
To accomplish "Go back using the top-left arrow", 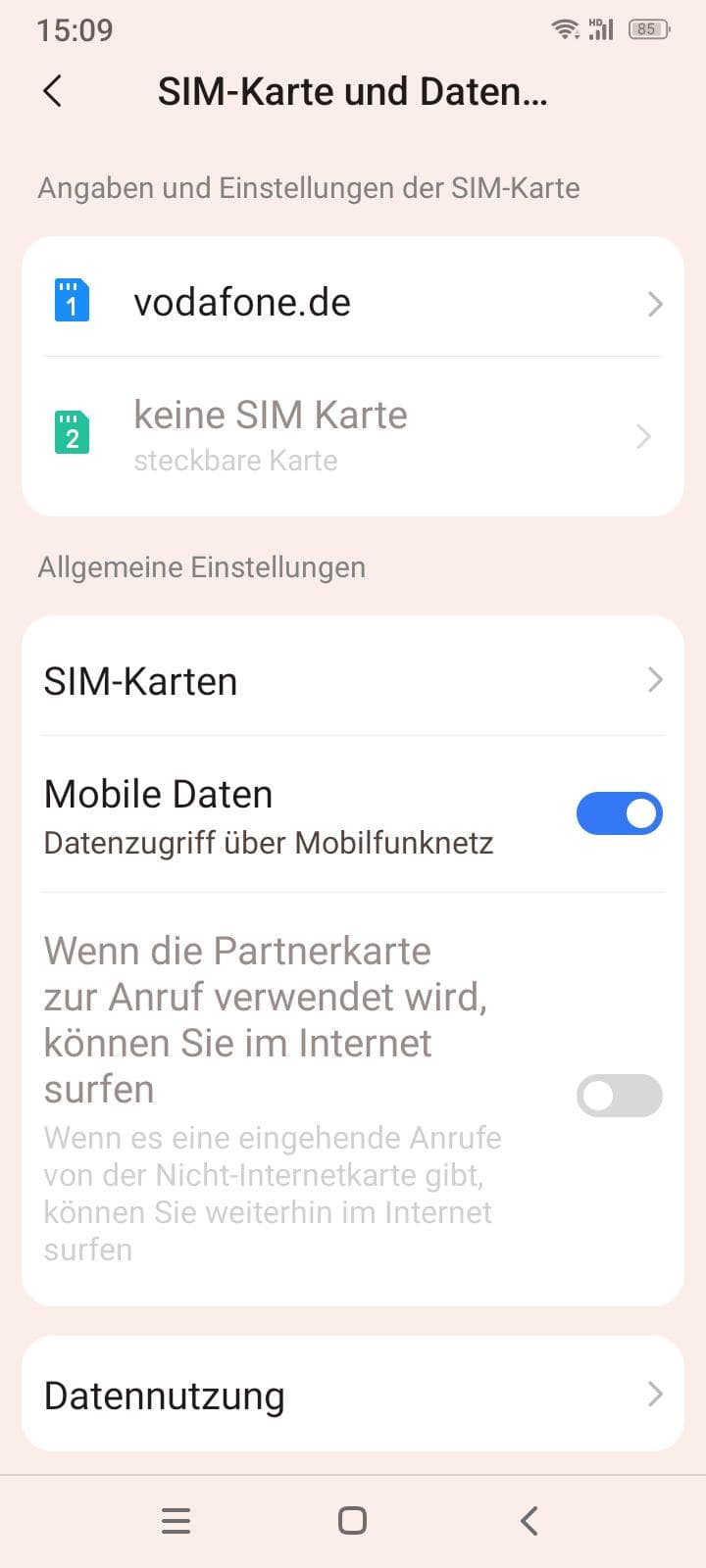I will pos(53,91).
